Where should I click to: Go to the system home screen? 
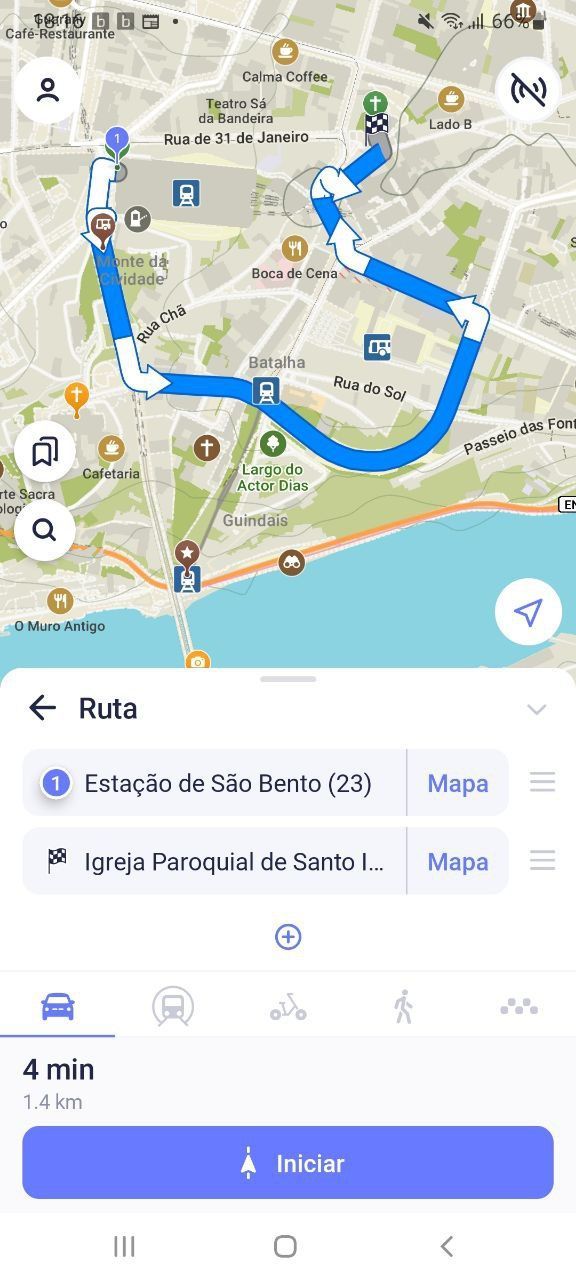(x=285, y=1246)
